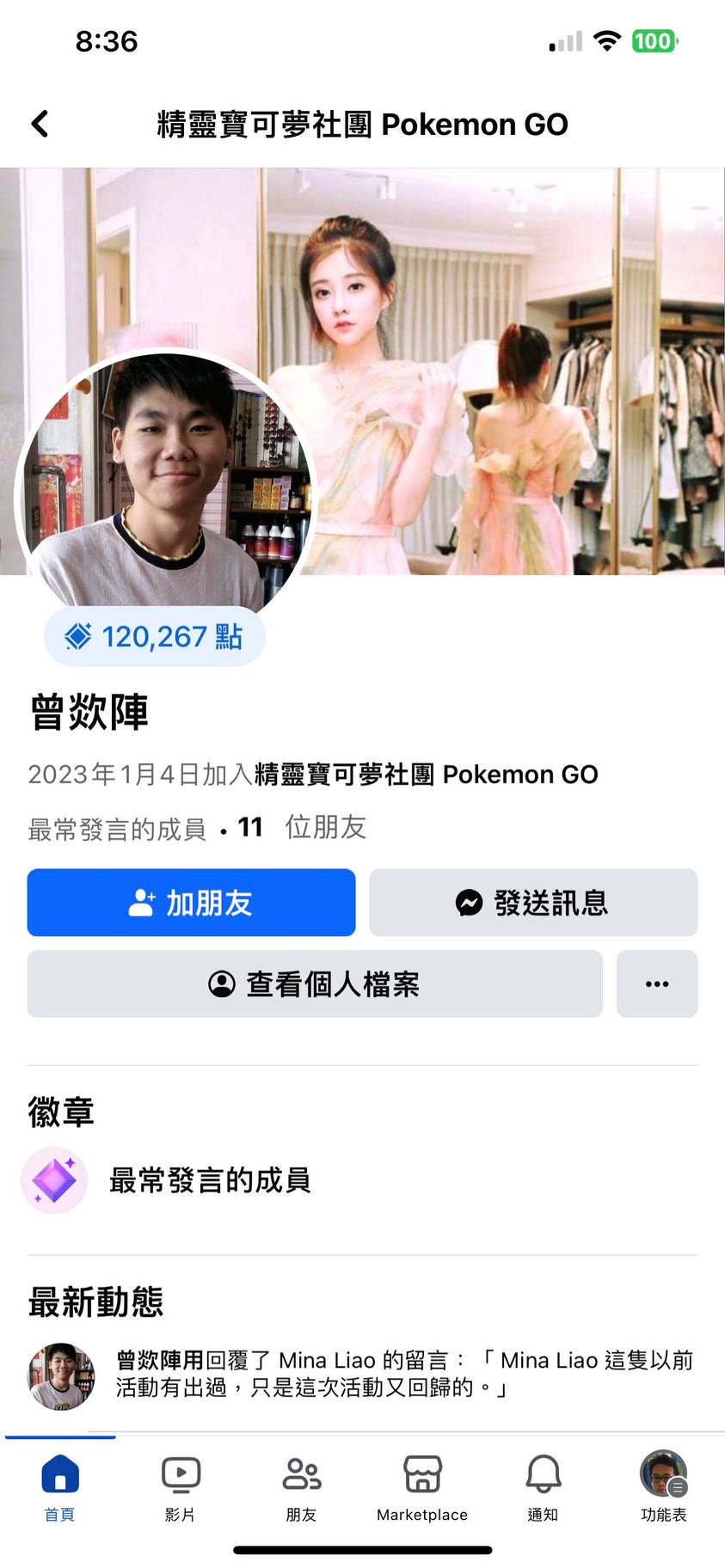
Task: Open the Marketplace tab
Action: click(422, 1489)
